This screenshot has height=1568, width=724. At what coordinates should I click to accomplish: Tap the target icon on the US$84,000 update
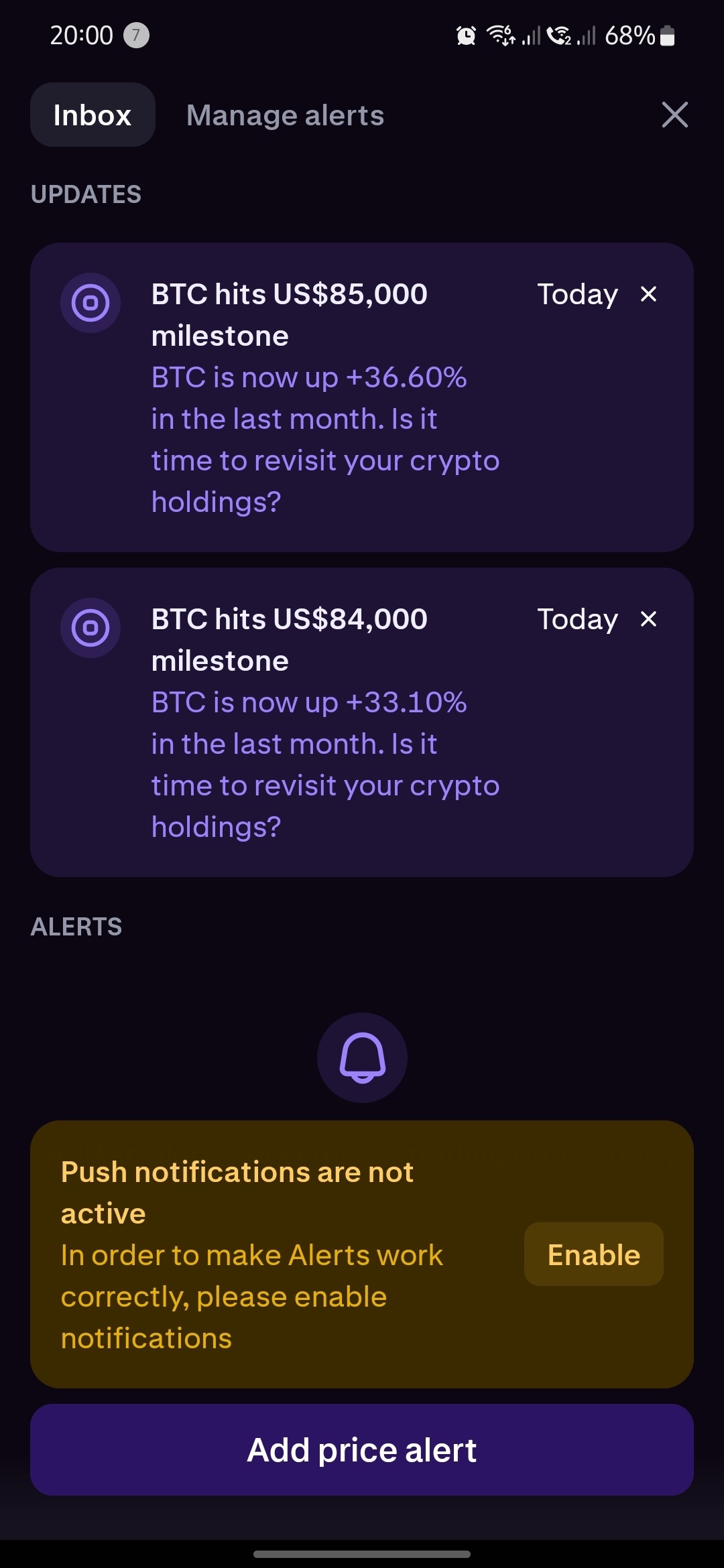click(90, 628)
